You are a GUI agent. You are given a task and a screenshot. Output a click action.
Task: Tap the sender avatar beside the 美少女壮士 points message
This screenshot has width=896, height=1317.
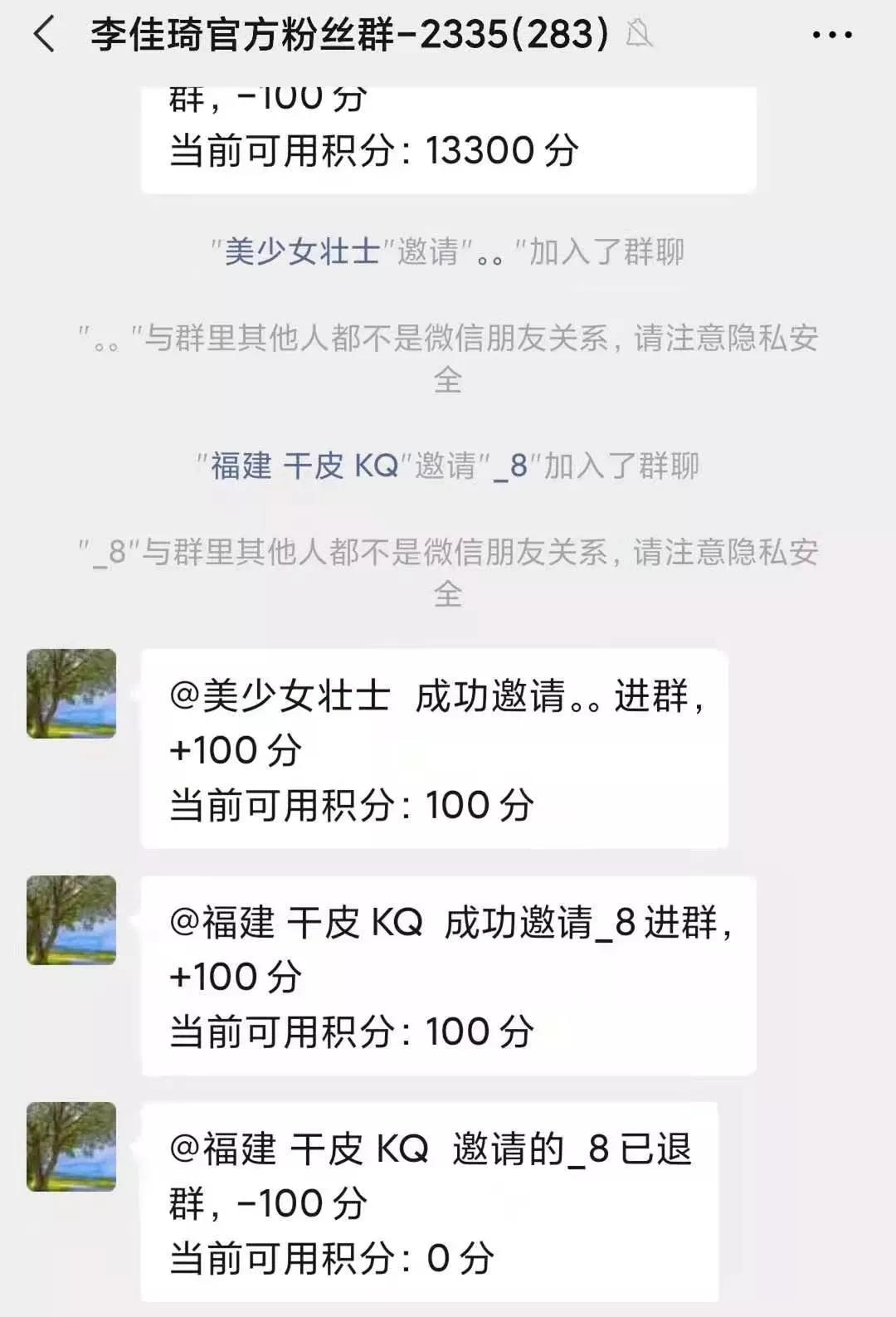click(x=71, y=694)
